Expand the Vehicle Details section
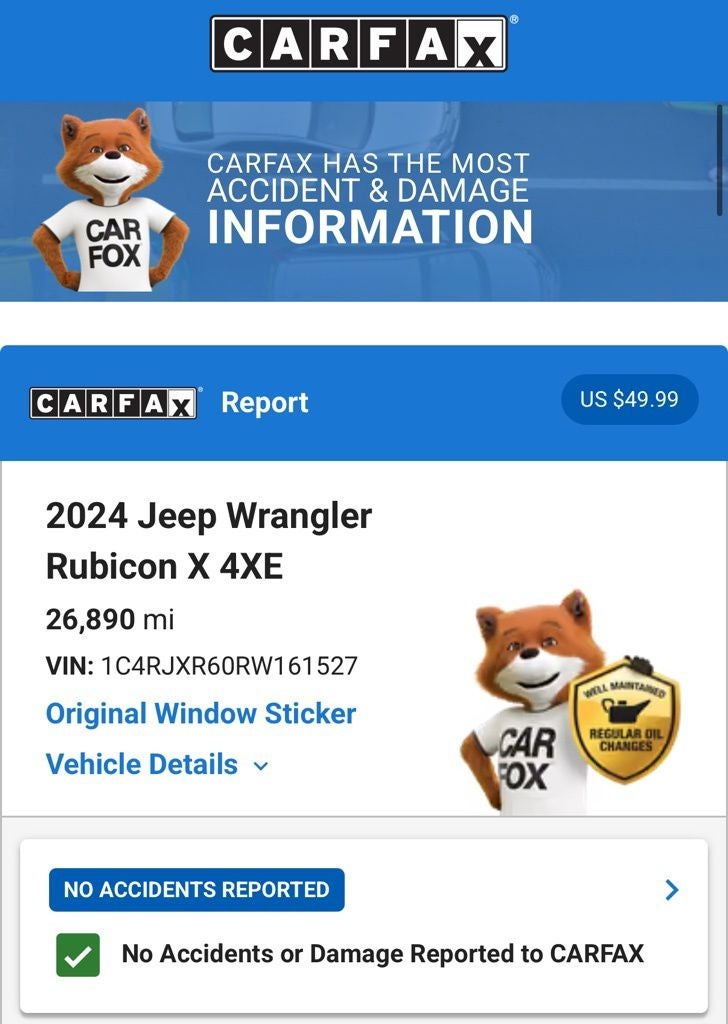728x1024 pixels. 157,764
